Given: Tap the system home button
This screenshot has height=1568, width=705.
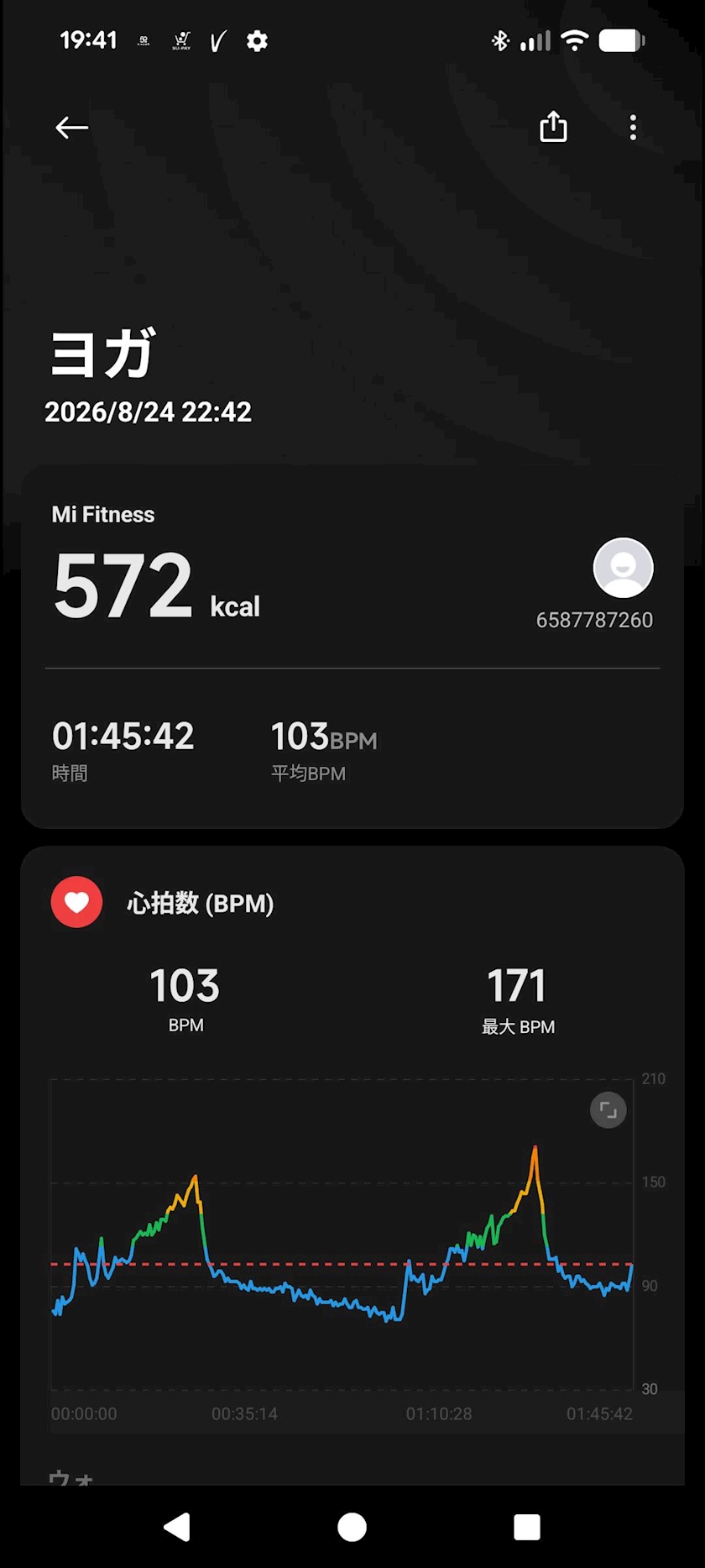Looking at the screenshot, I should (352, 1527).
